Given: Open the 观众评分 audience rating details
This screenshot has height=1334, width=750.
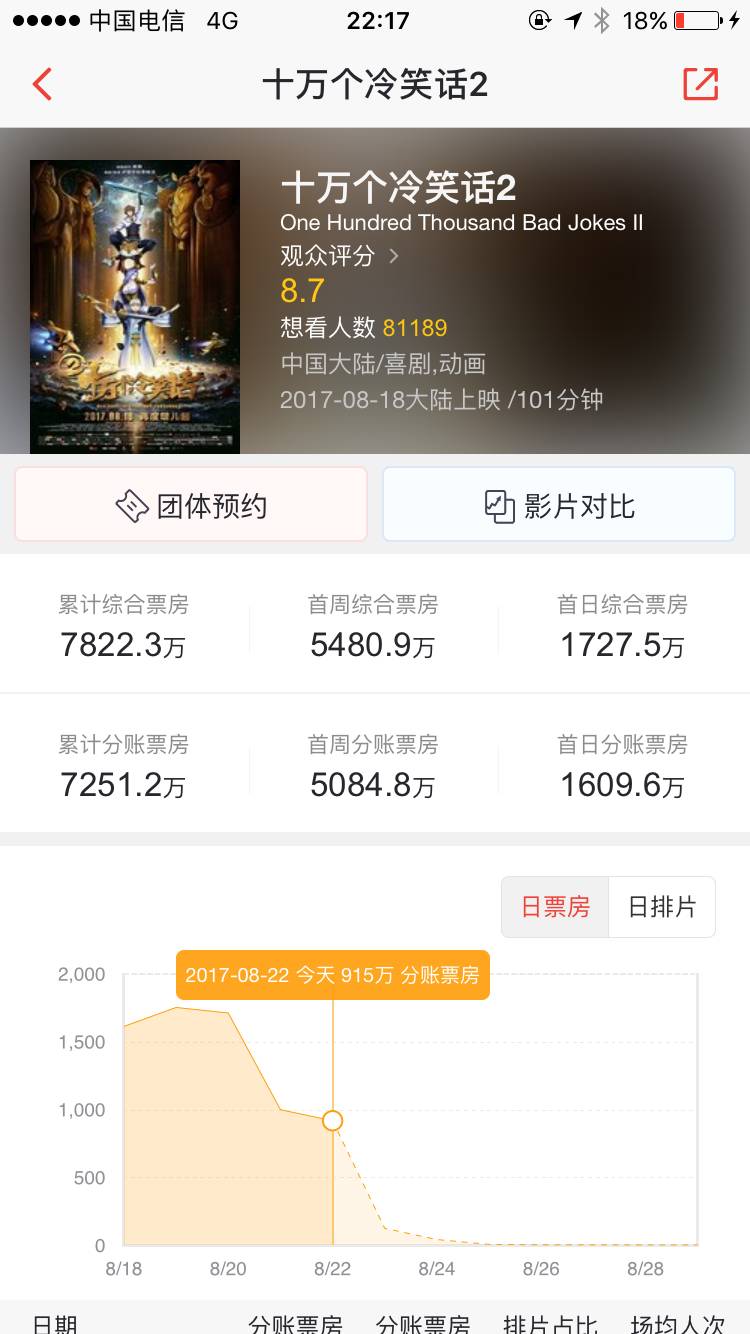Looking at the screenshot, I should [339, 256].
